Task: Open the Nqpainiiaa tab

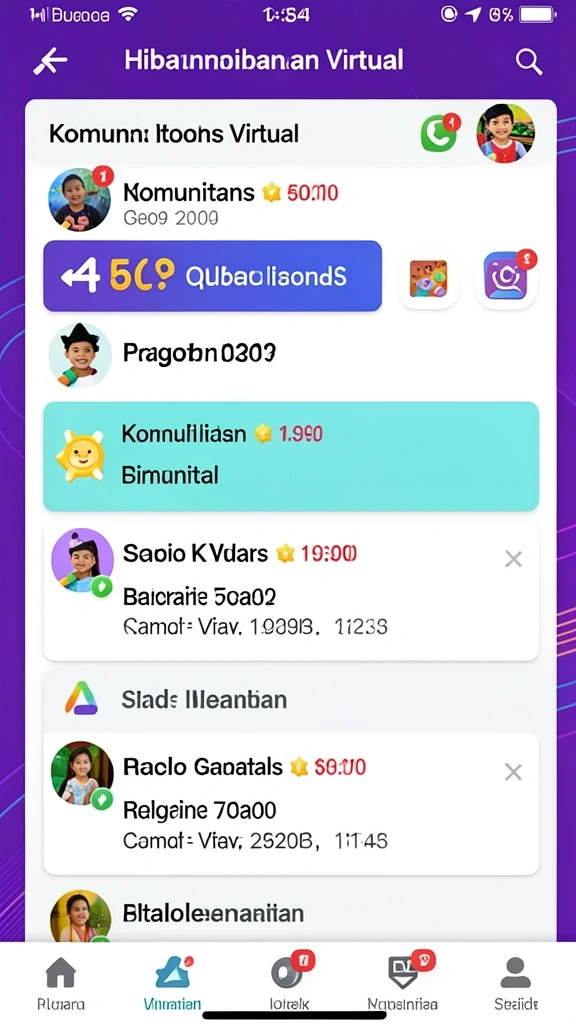Action: [x=402, y=984]
